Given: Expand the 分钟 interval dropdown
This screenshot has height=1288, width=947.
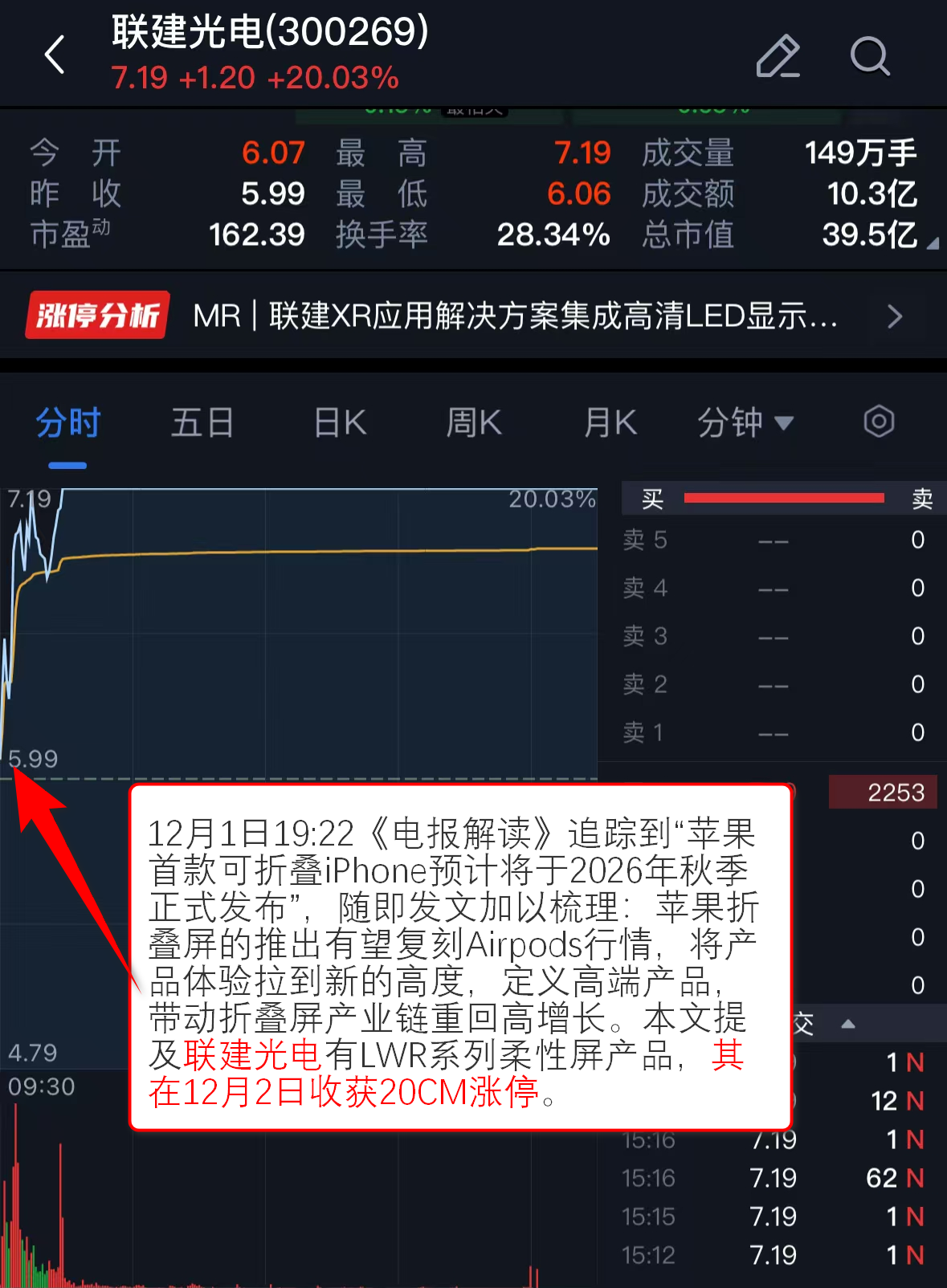Looking at the screenshot, I should click(745, 422).
